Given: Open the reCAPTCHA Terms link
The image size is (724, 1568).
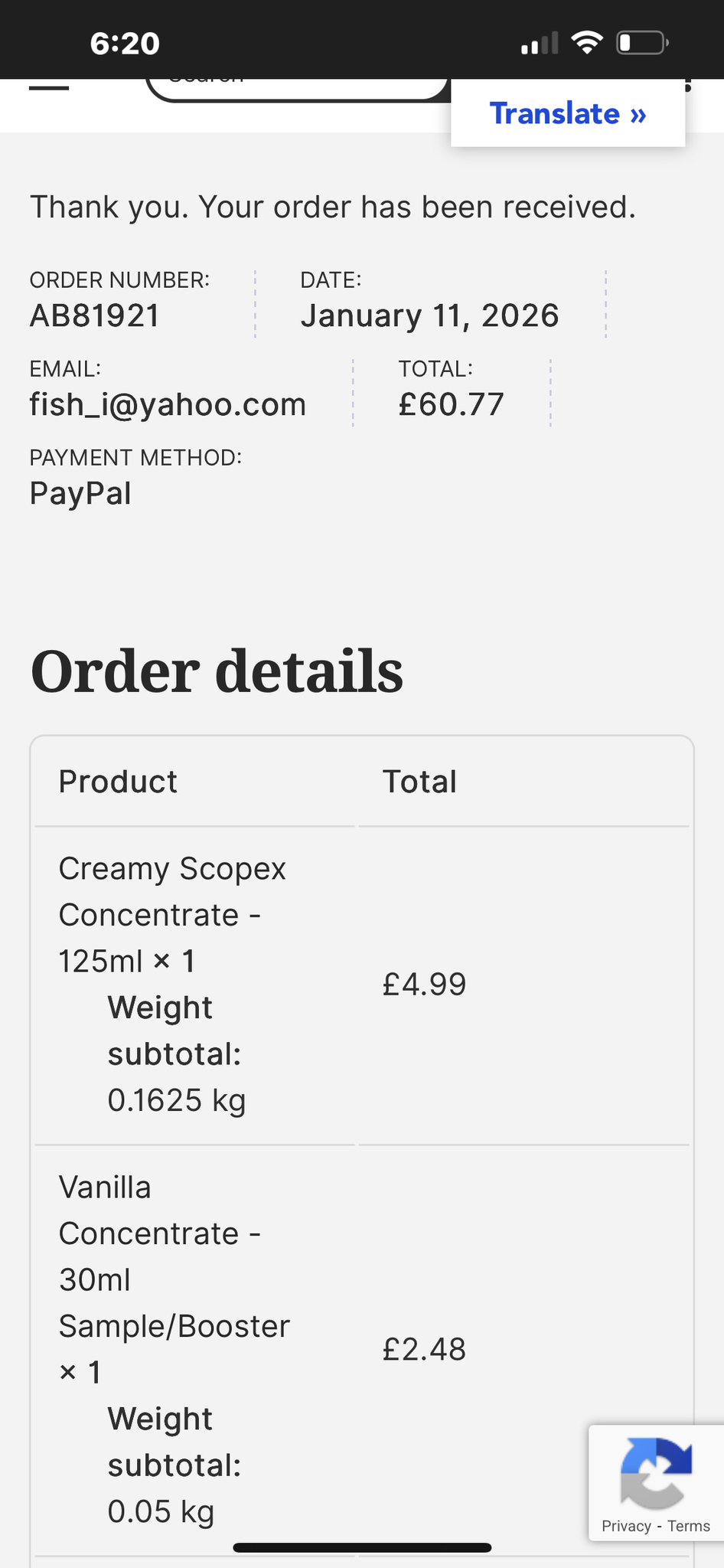Looking at the screenshot, I should [x=689, y=1526].
